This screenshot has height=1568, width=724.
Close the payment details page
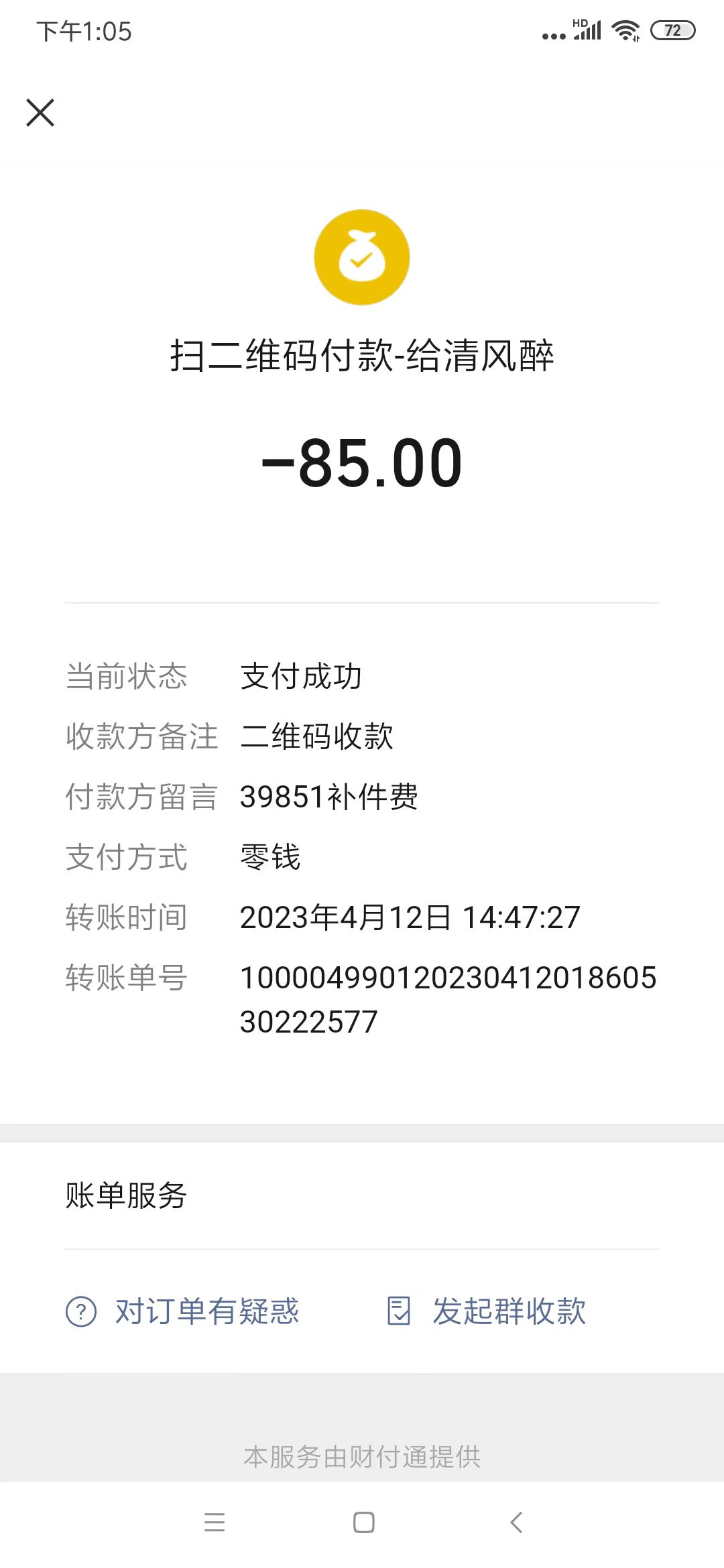coord(40,113)
